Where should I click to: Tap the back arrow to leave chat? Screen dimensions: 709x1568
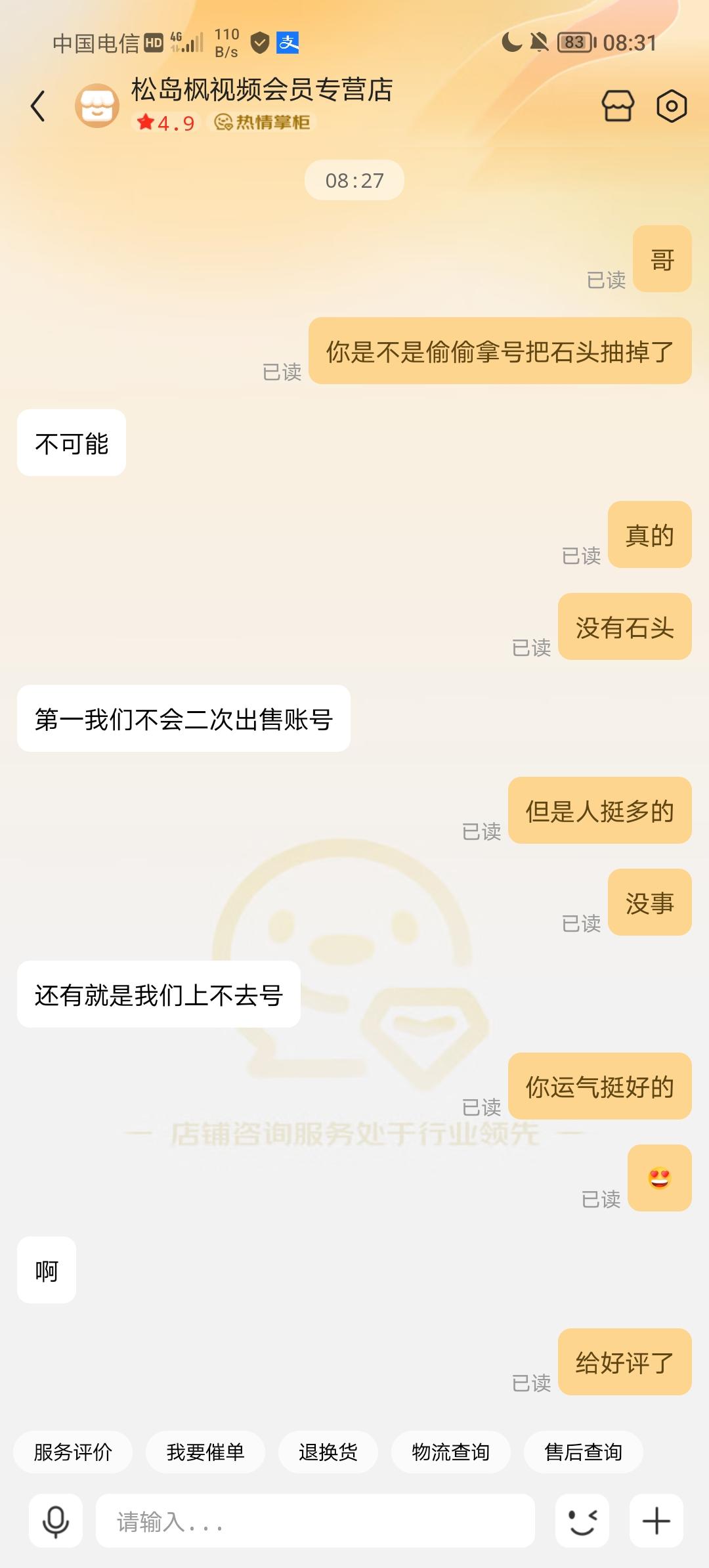pos(37,105)
